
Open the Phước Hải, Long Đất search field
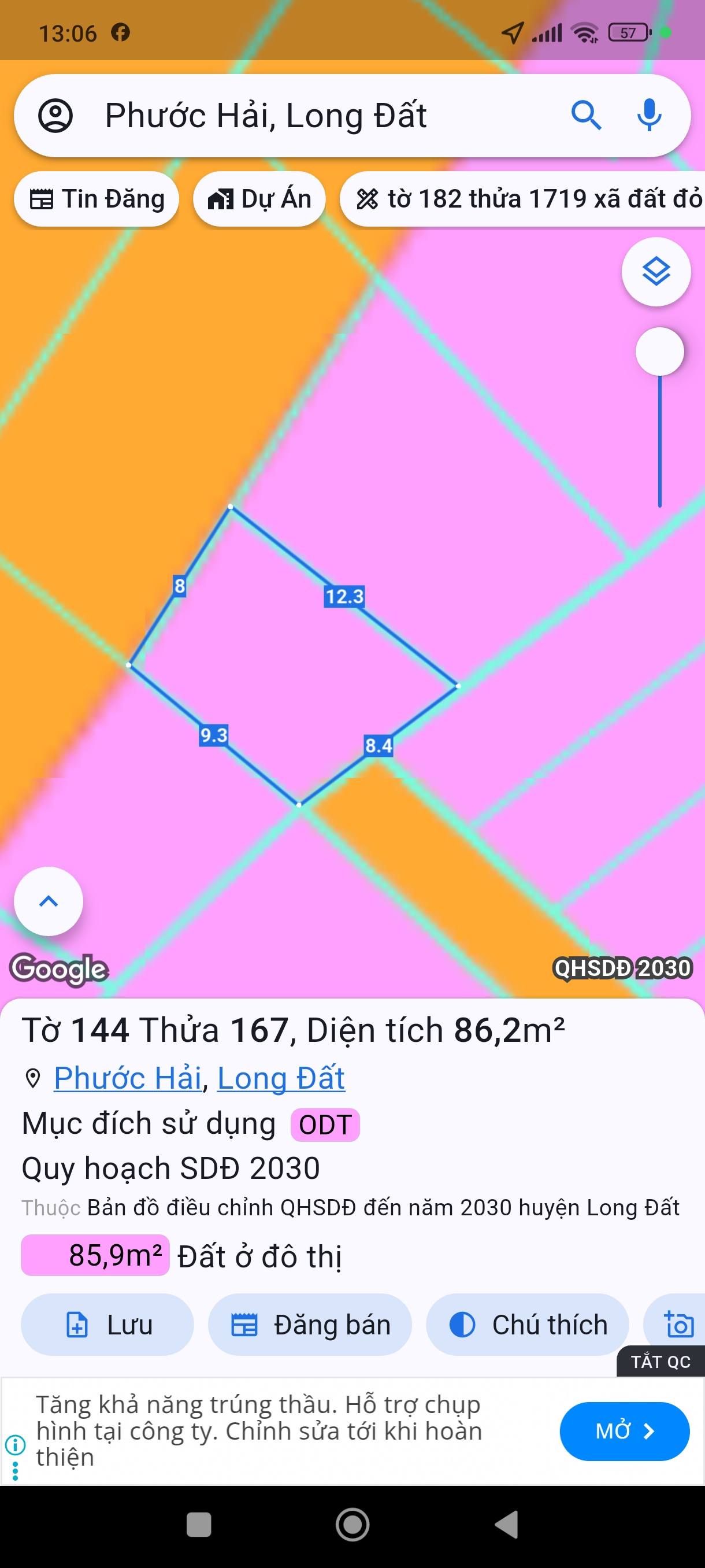point(304,116)
